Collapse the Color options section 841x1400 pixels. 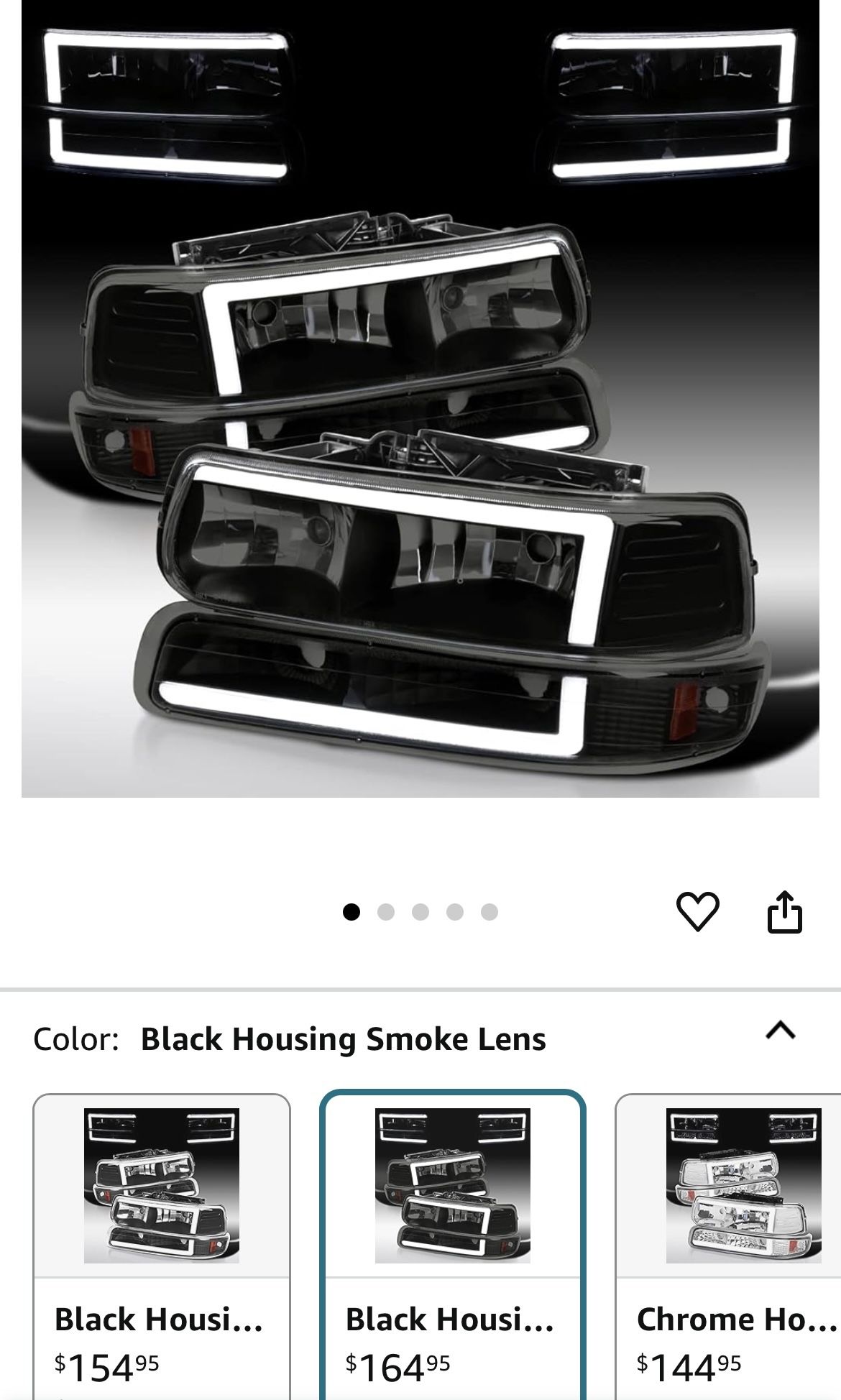click(x=781, y=1031)
